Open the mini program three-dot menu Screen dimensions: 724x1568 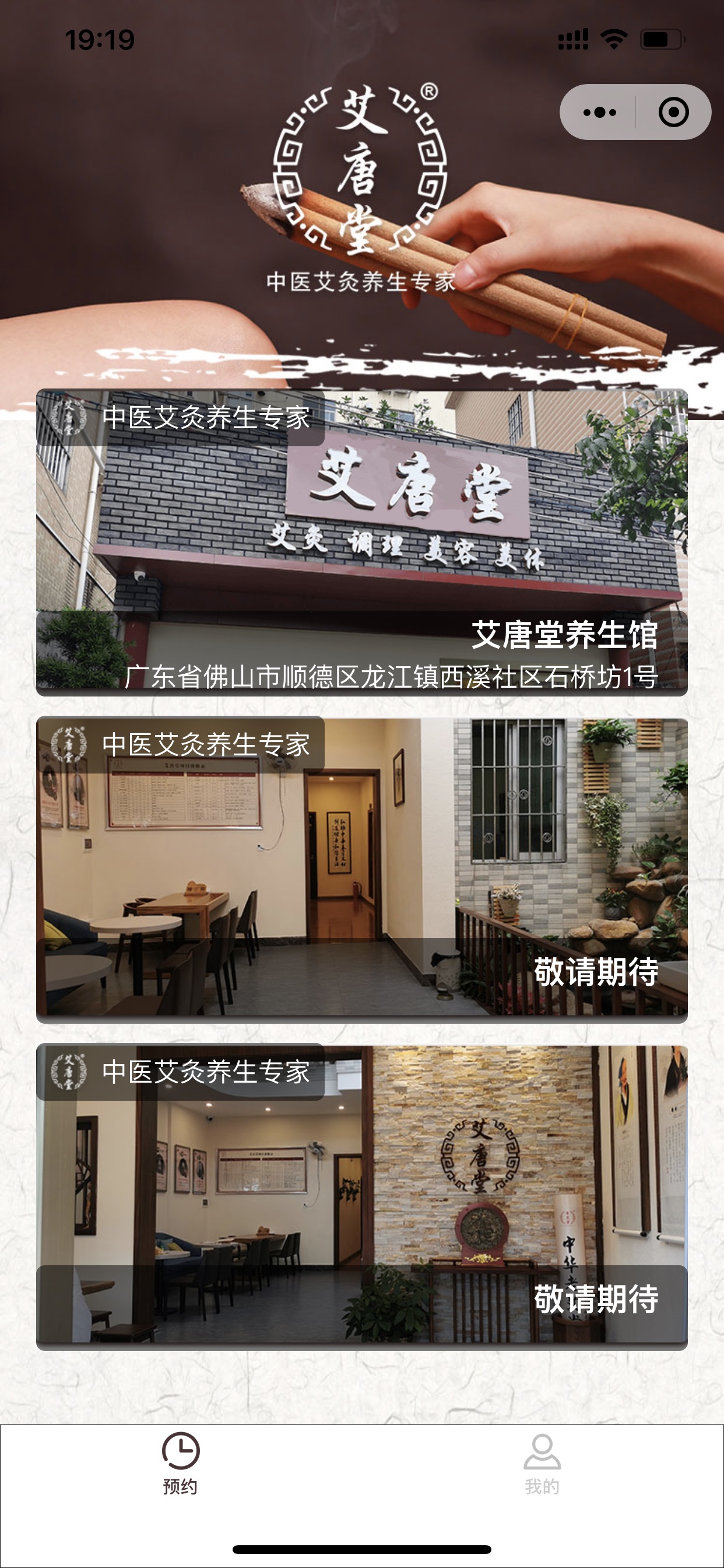[599, 112]
